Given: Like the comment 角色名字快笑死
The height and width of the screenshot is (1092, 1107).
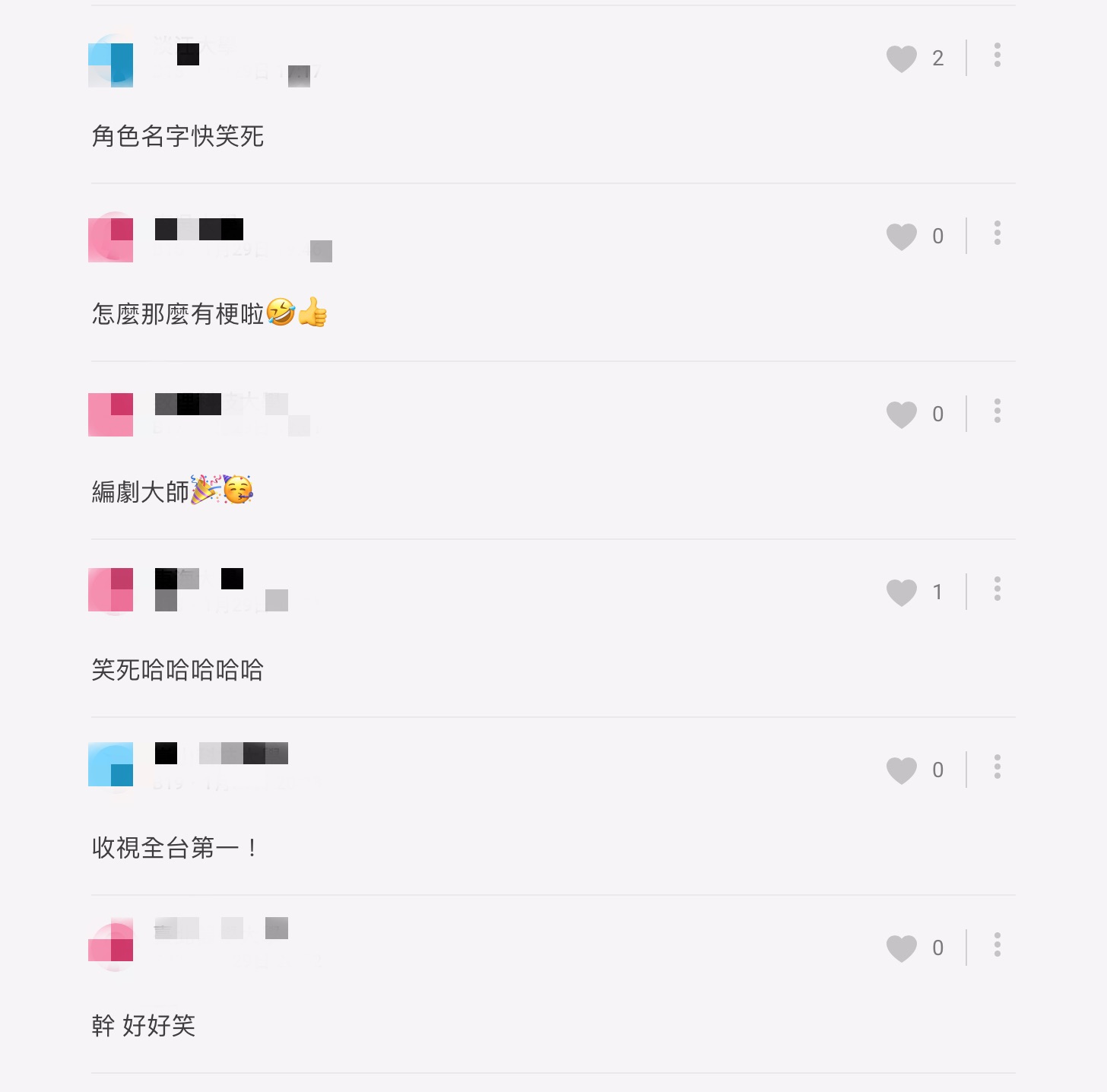Looking at the screenshot, I should pos(902,59).
